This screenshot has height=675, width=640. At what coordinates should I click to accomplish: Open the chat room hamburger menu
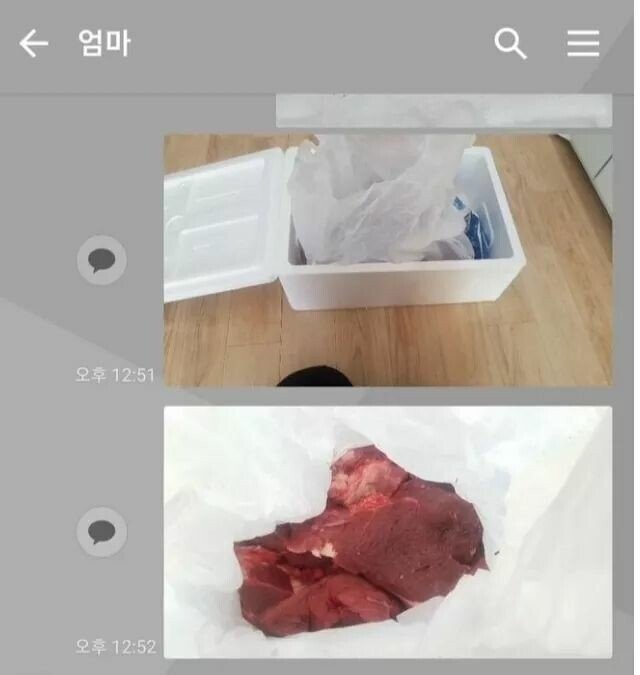tap(583, 43)
